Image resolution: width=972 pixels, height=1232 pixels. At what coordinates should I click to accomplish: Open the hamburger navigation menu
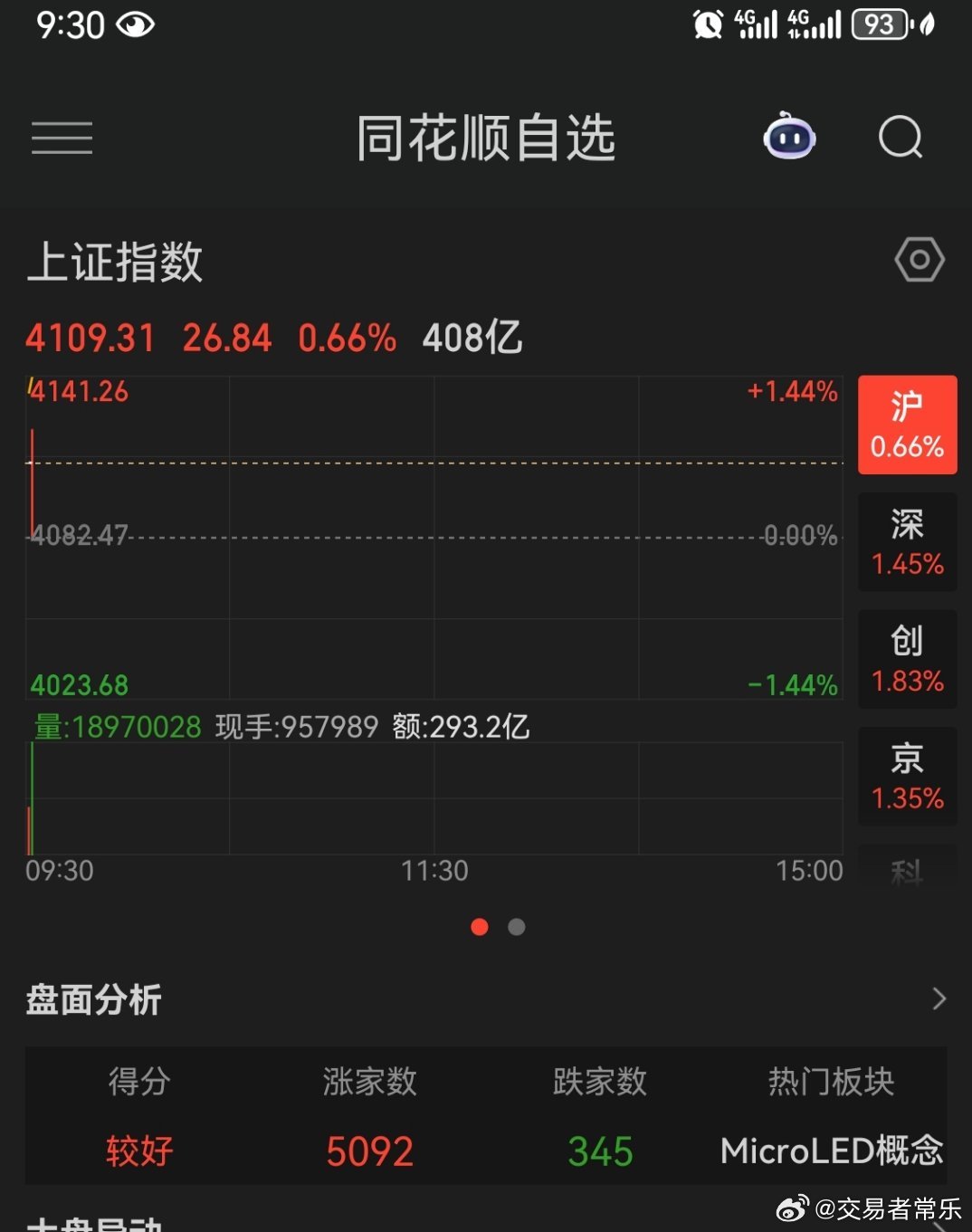(x=62, y=138)
